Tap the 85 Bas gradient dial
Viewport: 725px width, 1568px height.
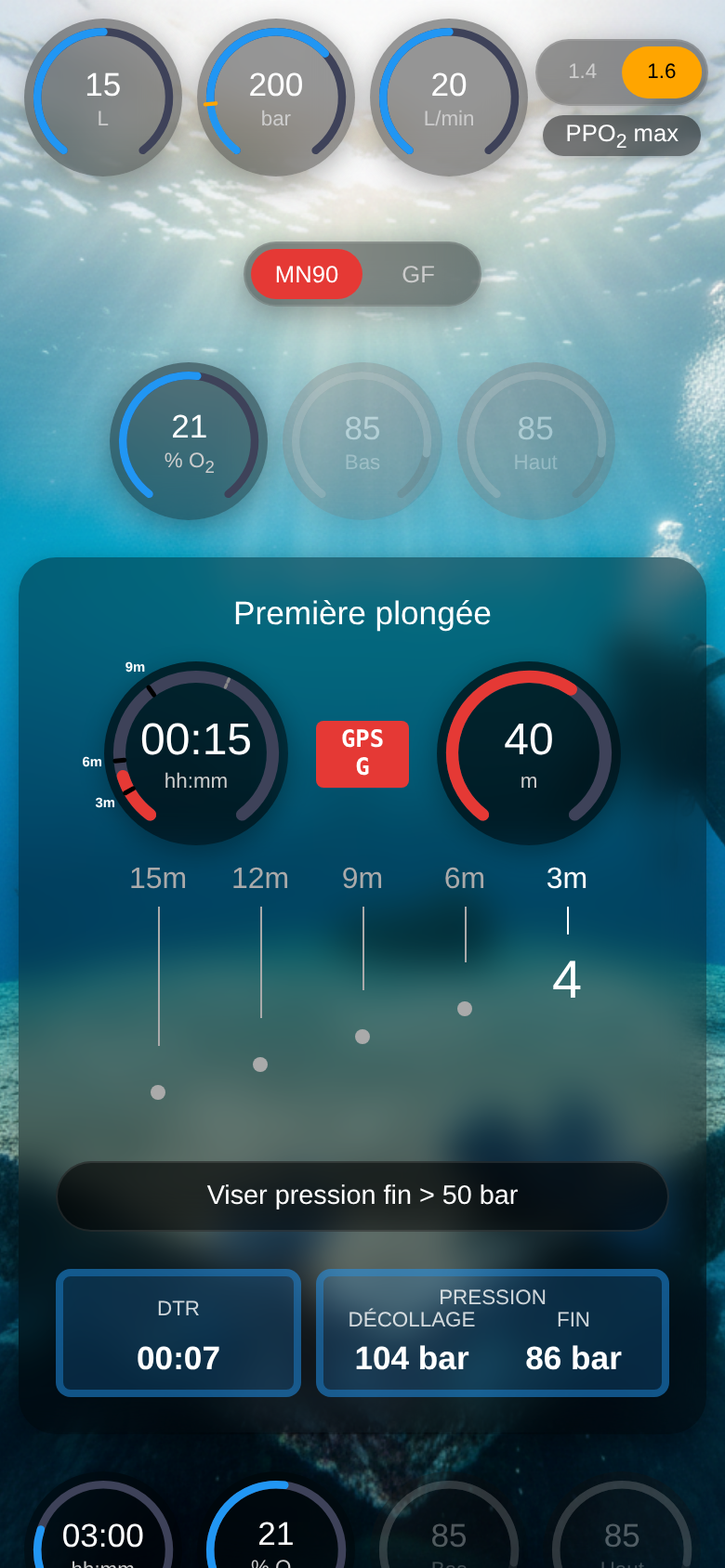[x=362, y=441]
